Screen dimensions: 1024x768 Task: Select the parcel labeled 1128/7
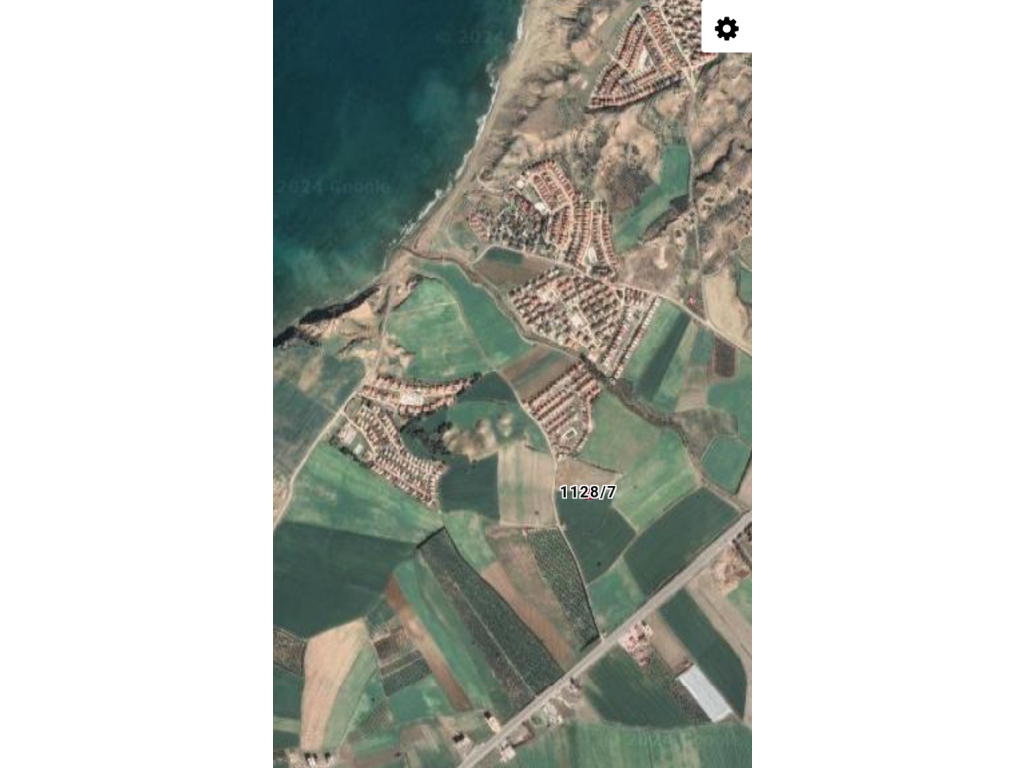[x=587, y=492]
